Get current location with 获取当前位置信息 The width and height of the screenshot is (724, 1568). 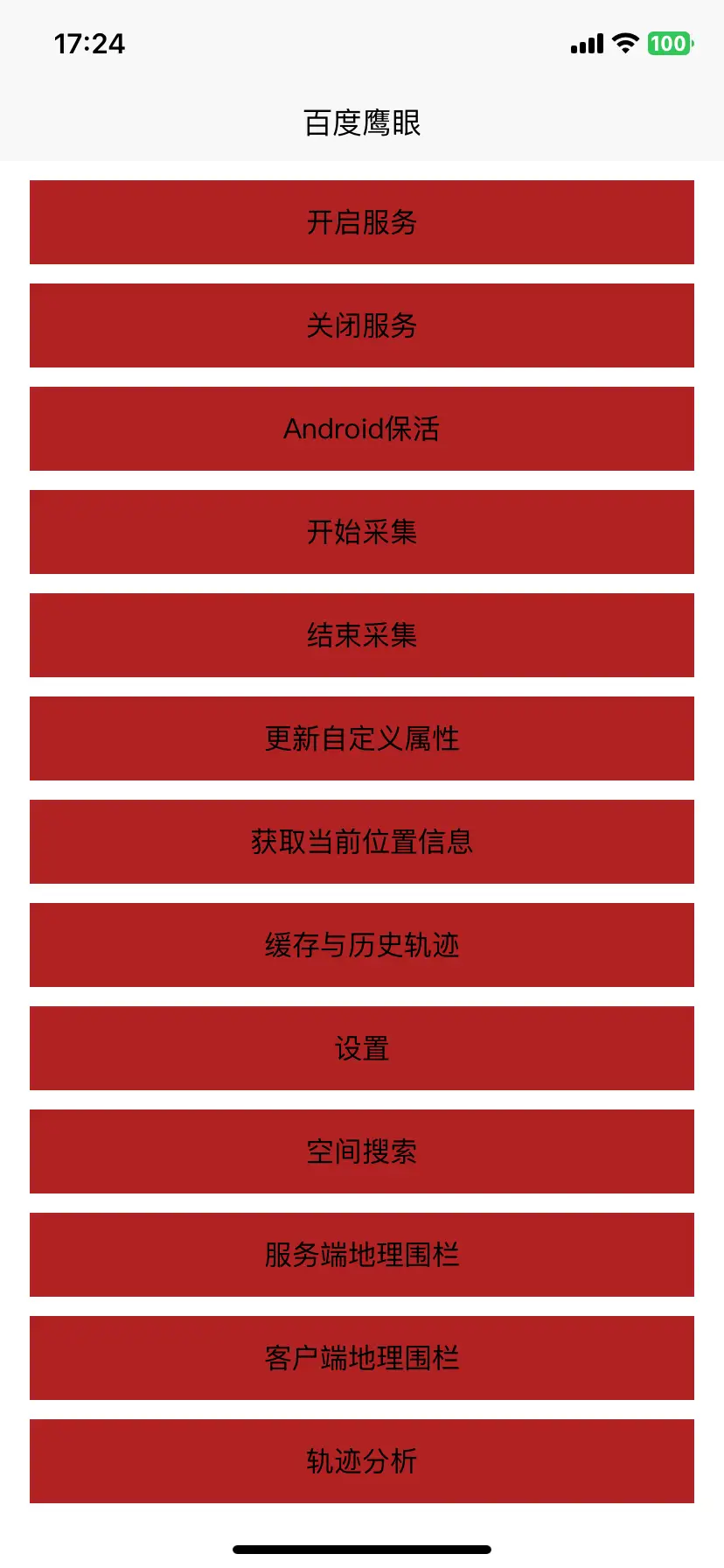point(362,842)
